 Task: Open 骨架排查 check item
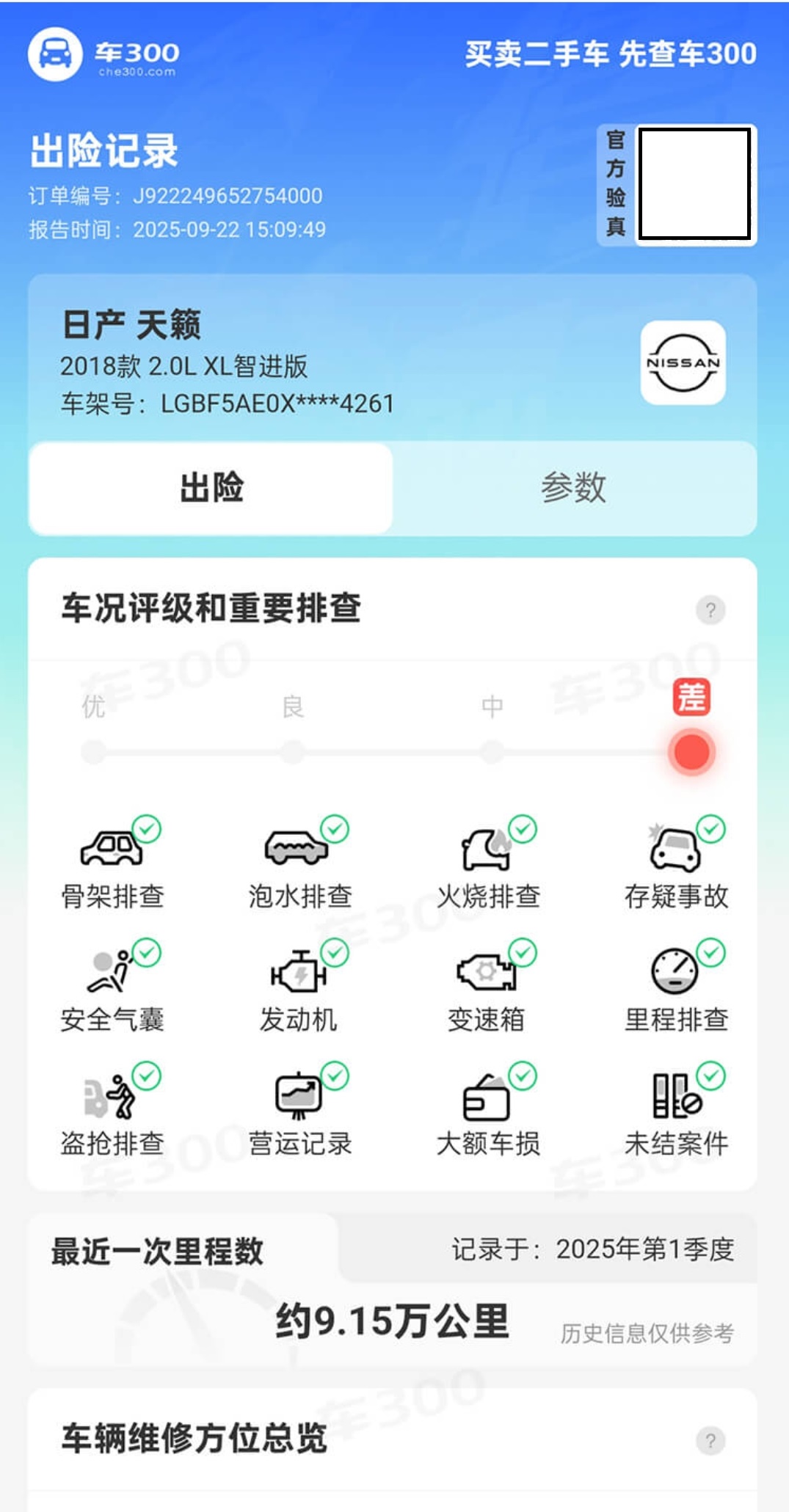[x=113, y=863]
